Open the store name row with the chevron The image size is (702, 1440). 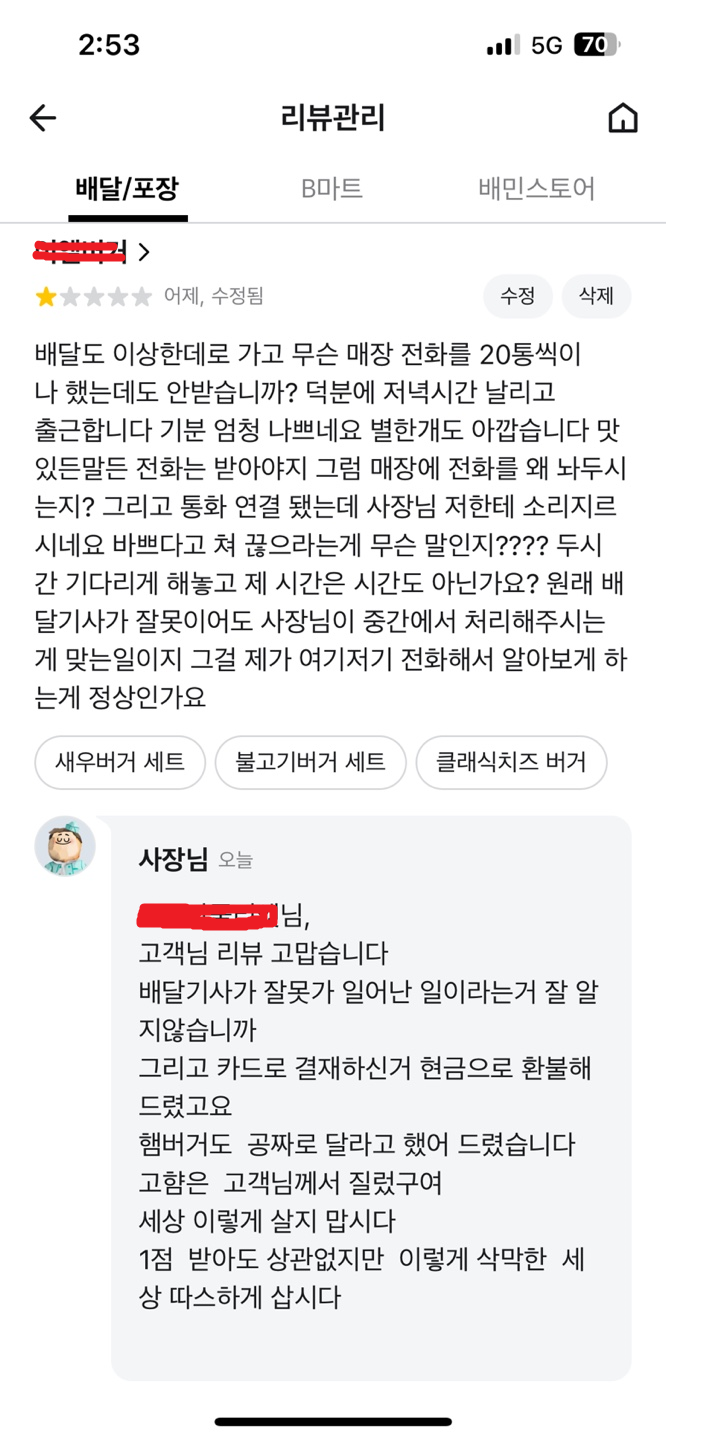tap(92, 251)
